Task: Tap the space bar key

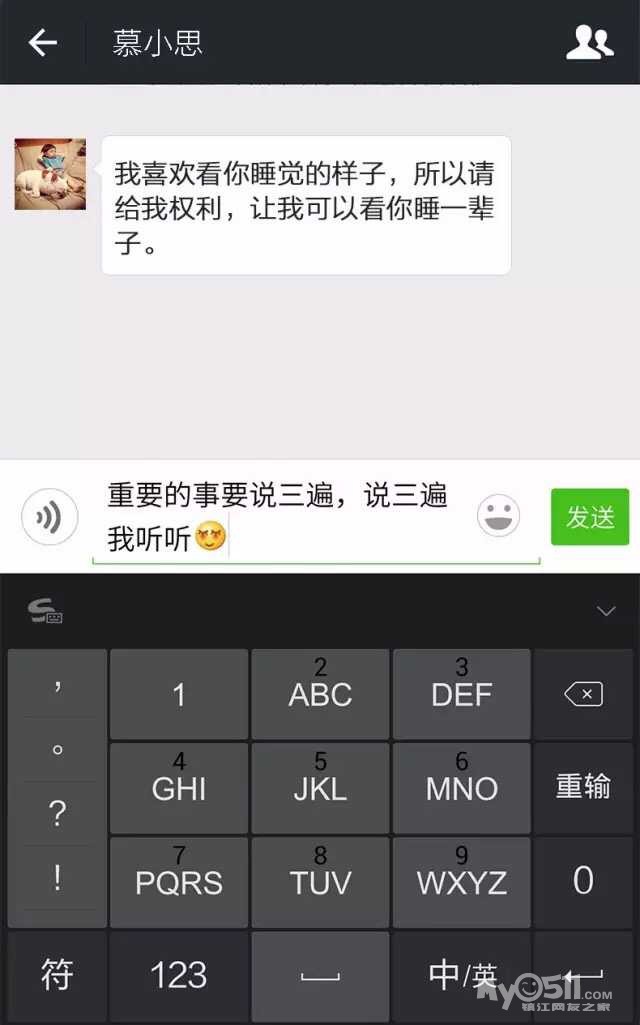Action: (320, 975)
